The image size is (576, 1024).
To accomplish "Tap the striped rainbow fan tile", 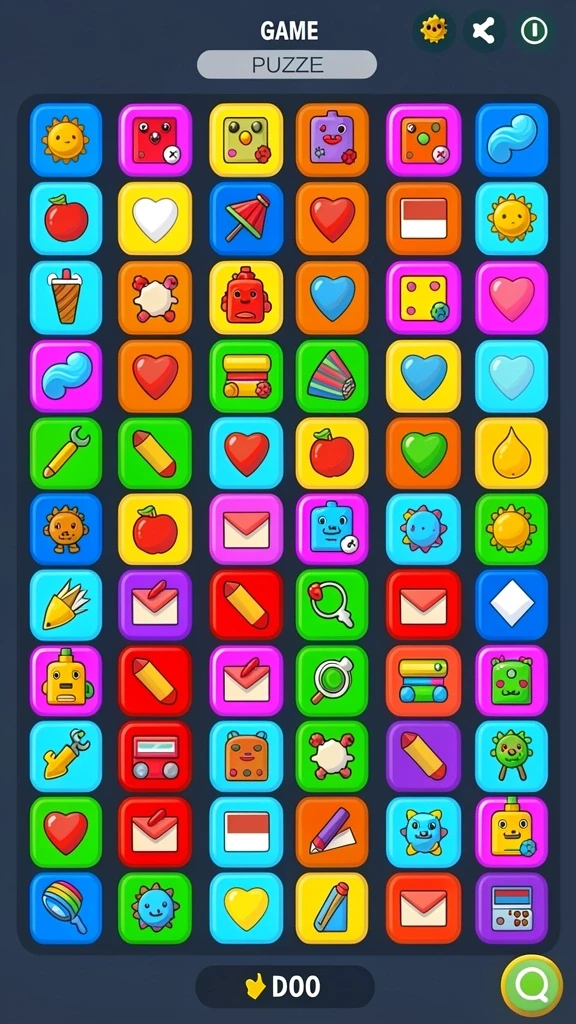I will click(332, 376).
